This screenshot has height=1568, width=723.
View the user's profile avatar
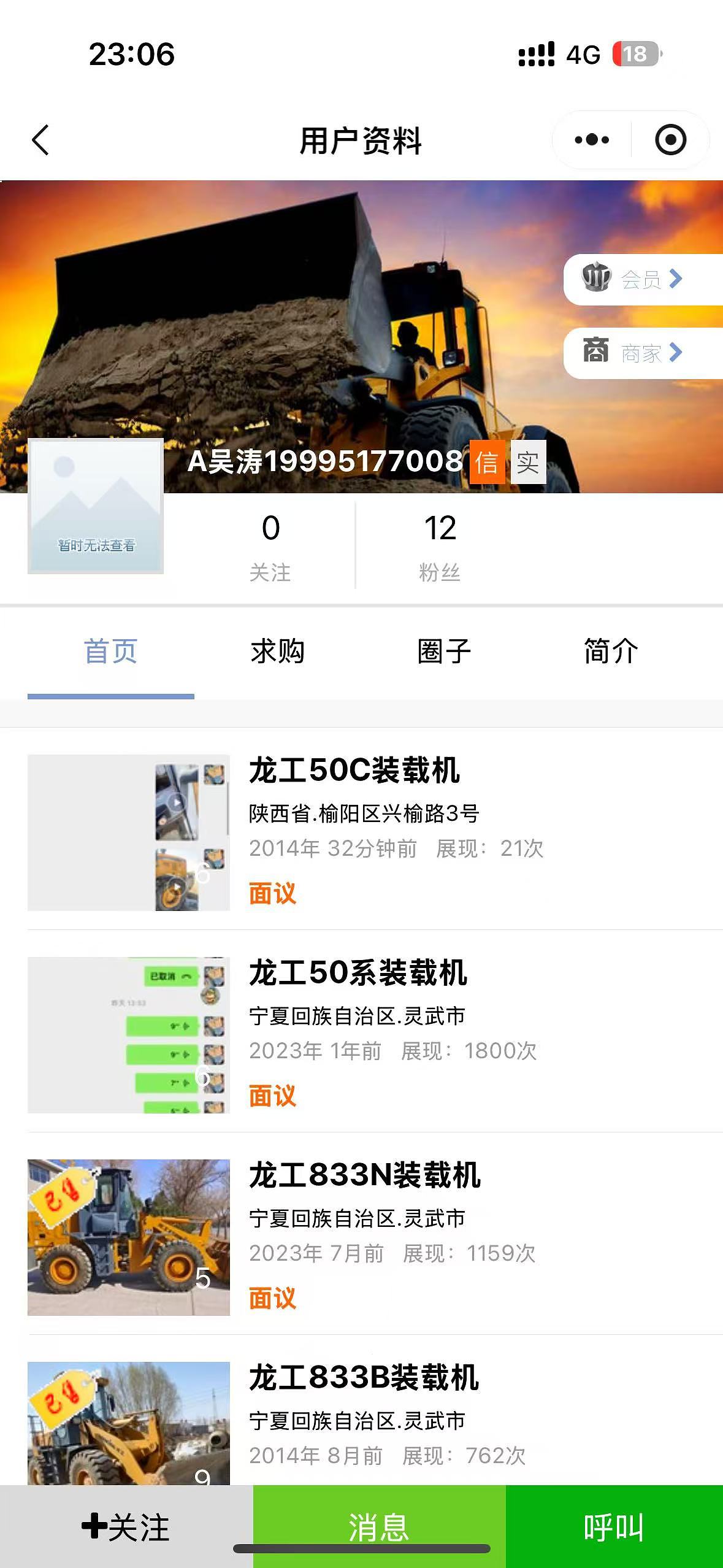pyautogui.click(x=96, y=507)
